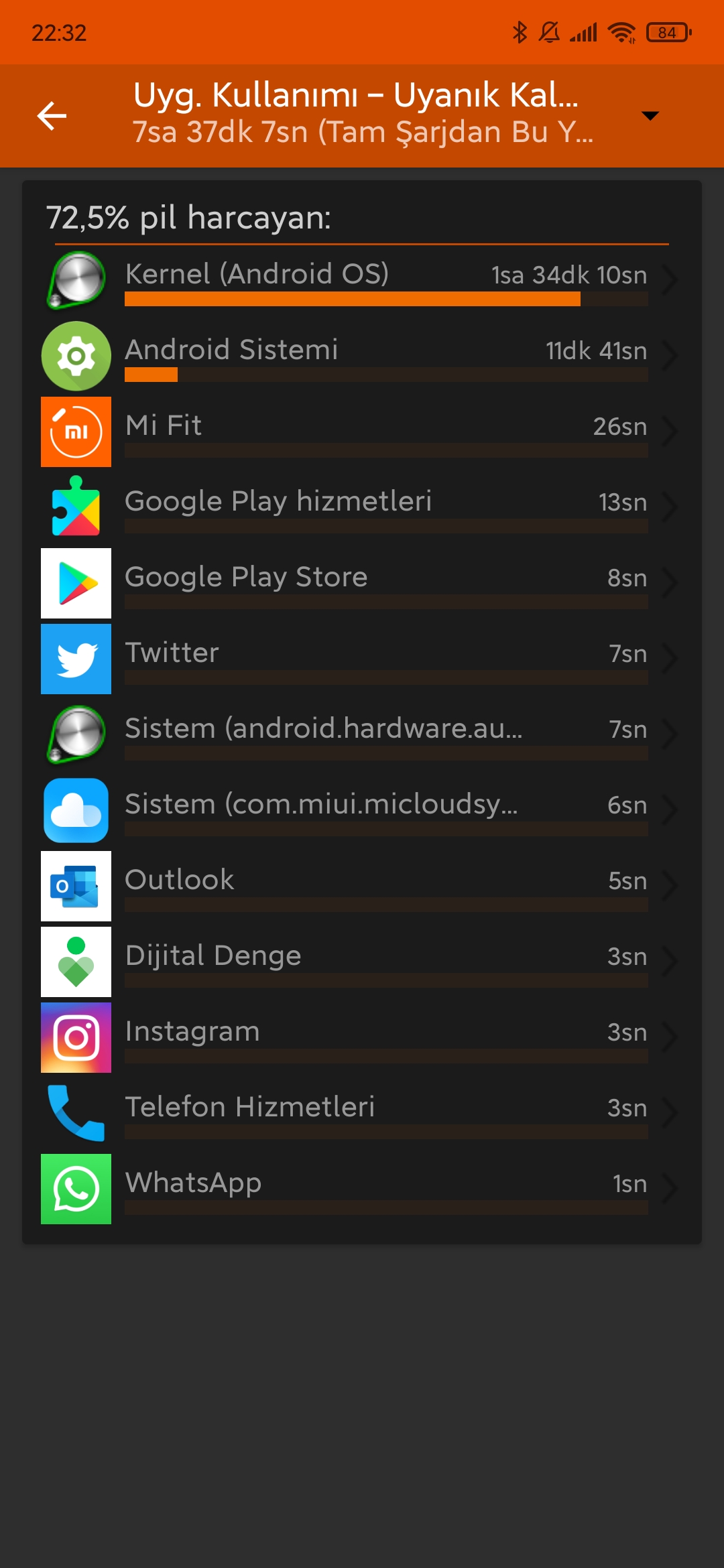Viewport: 724px width, 1568px height.
Task: Open the Dijital Denge row
Action: tap(362, 962)
